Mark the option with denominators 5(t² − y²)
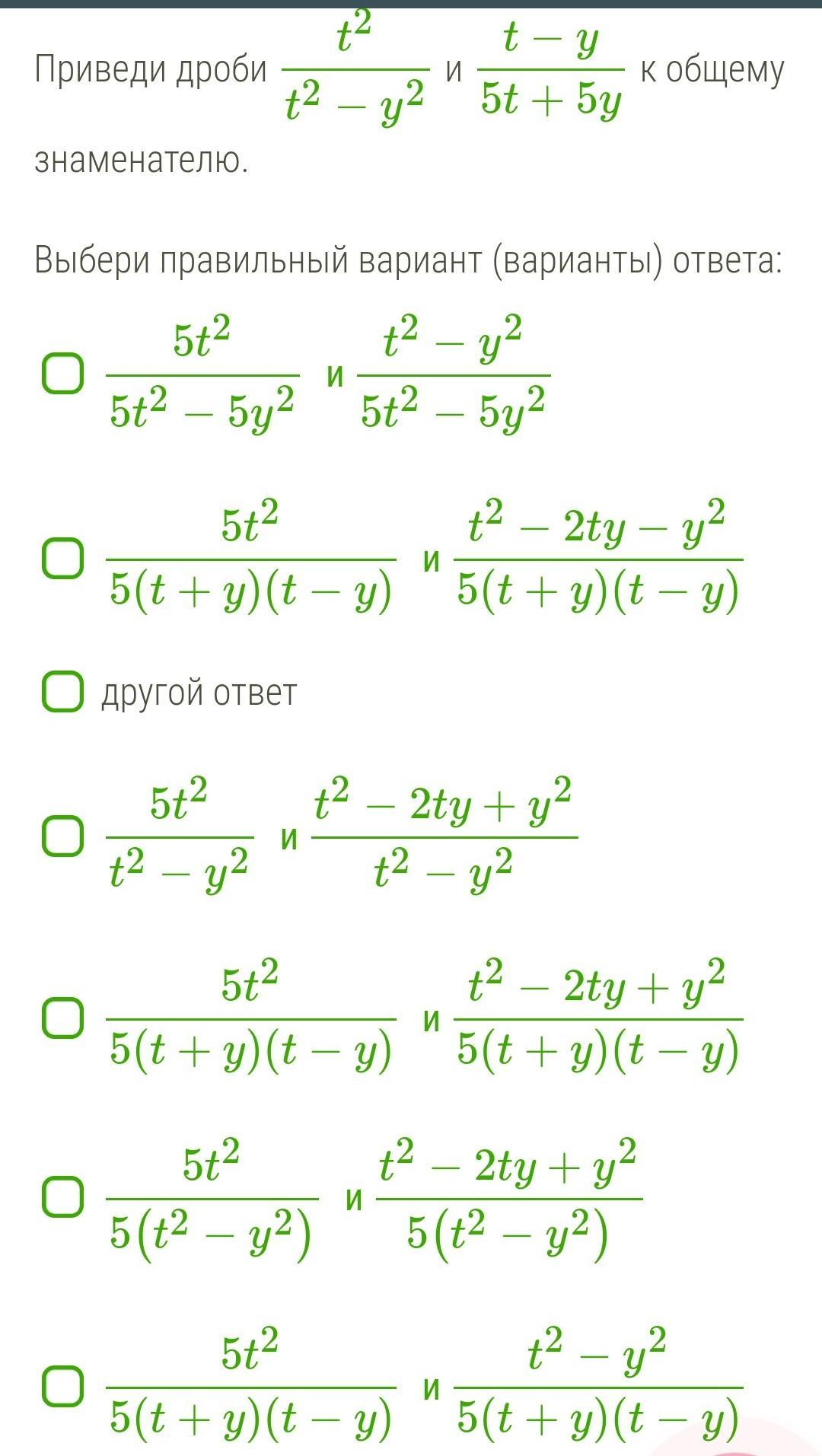 tap(62, 1197)
